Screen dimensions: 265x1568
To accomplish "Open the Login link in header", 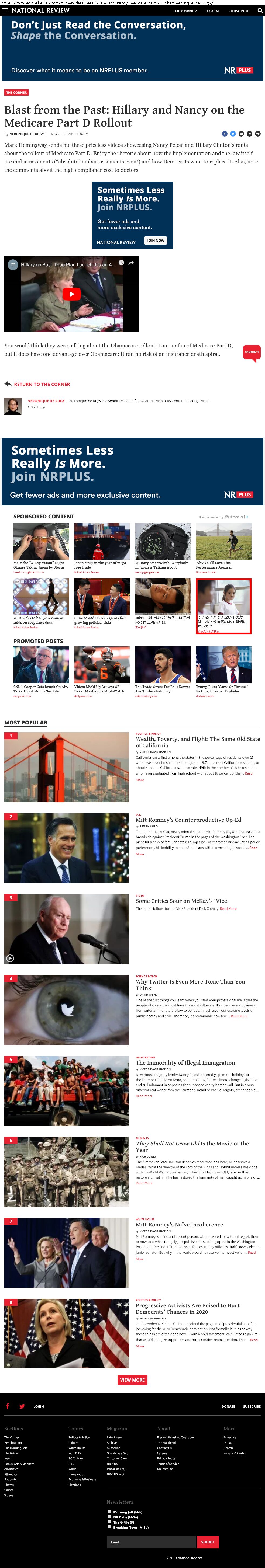I will [212, 11].
